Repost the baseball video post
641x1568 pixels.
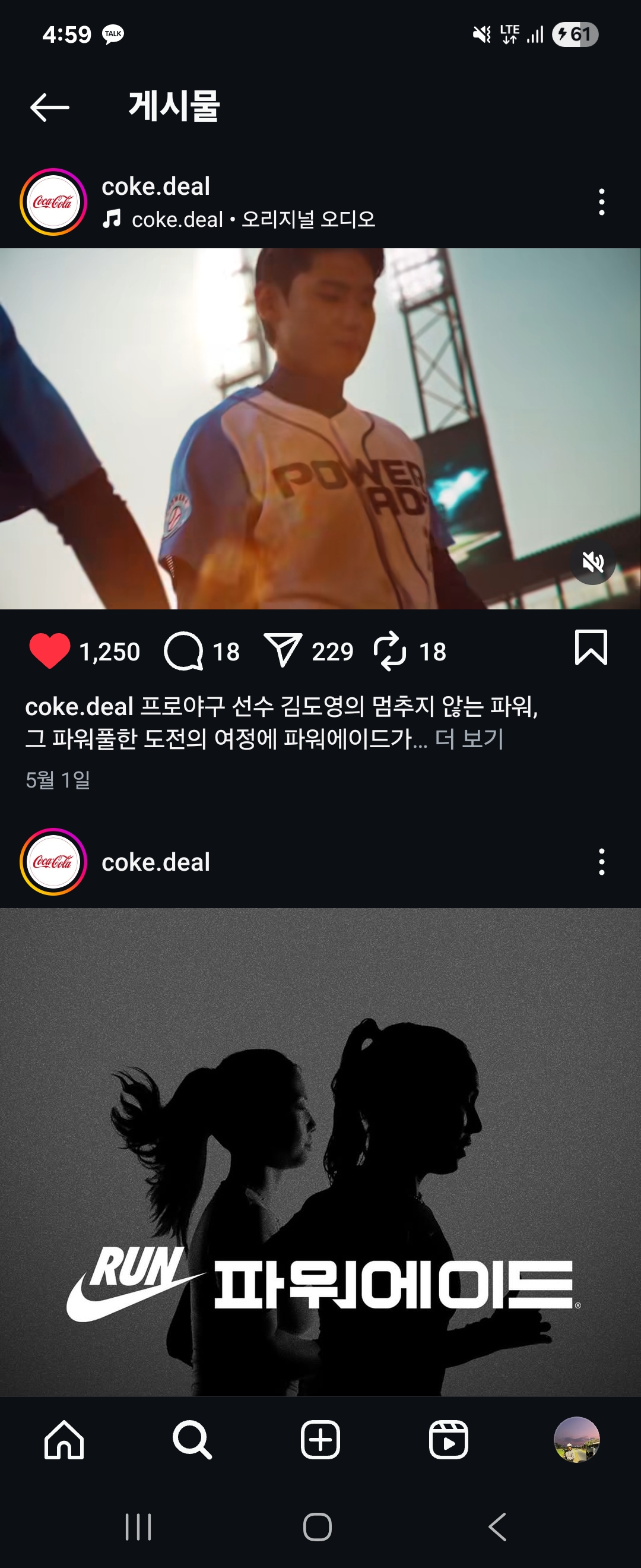click(x=390, y=651)
